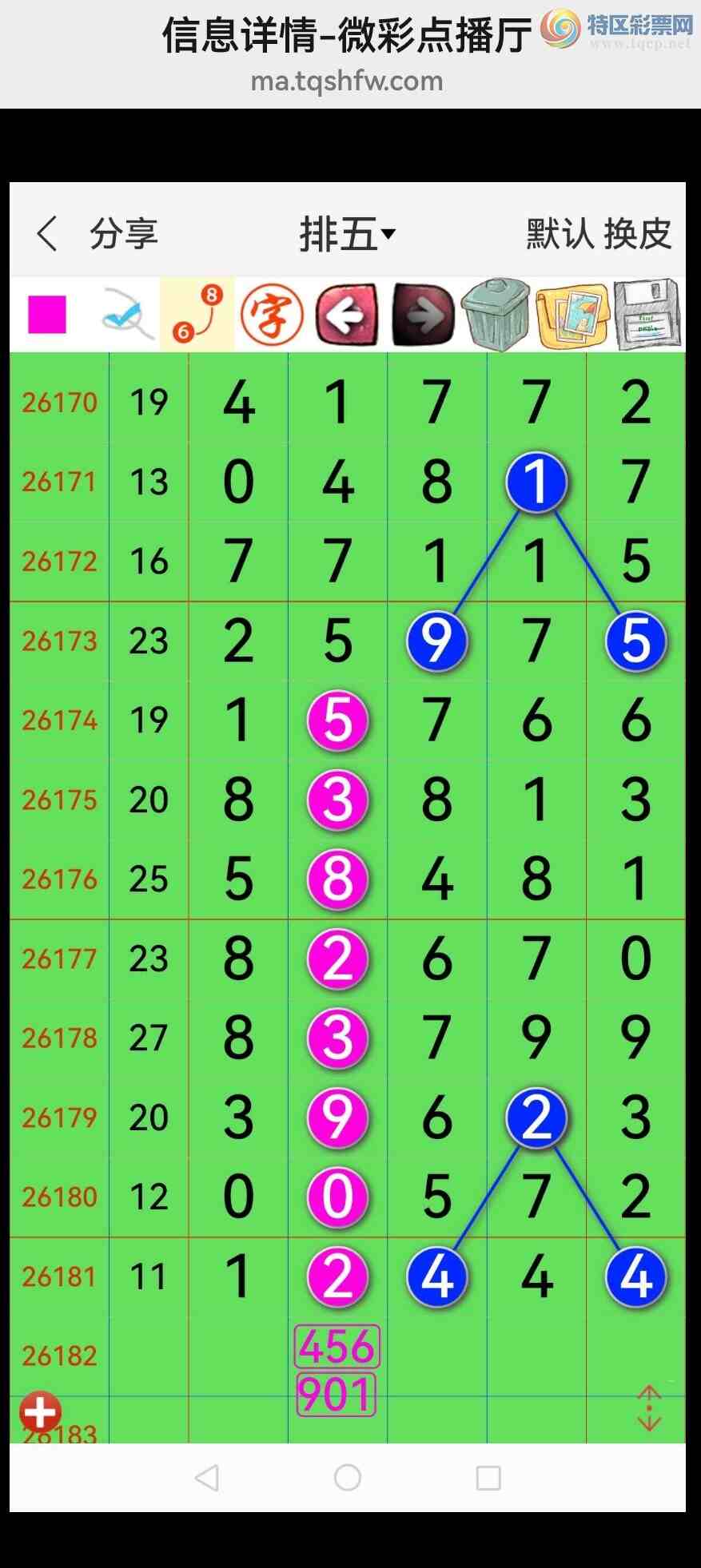Go back using the left chevron
The image size is (701, 1568).
pyautogui.click(x=47, y=234)
